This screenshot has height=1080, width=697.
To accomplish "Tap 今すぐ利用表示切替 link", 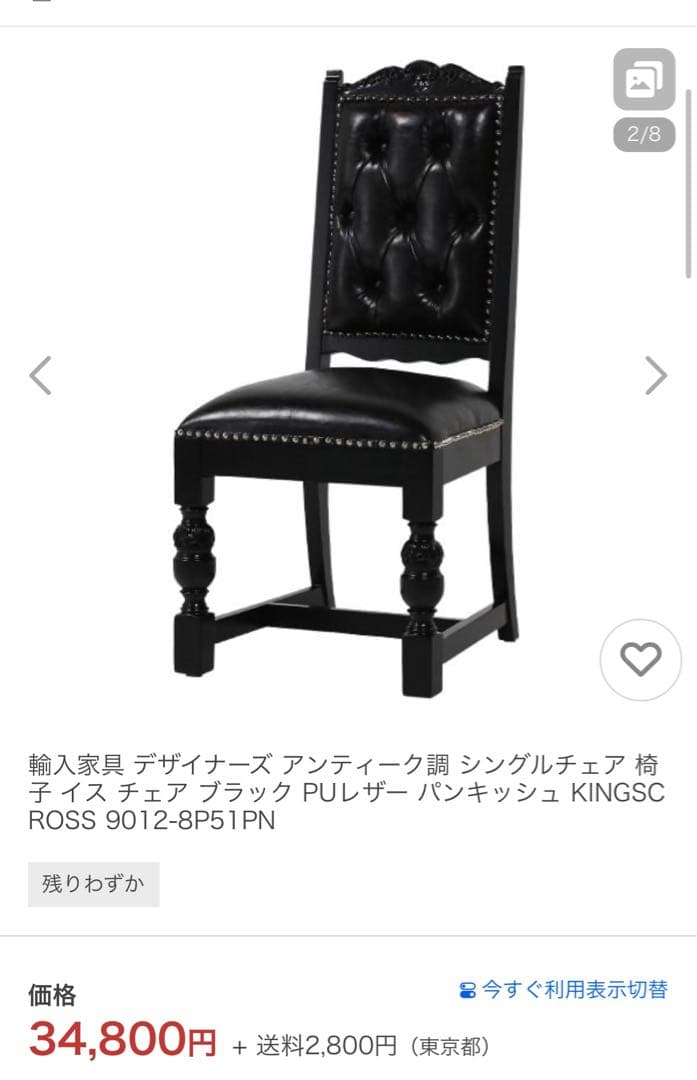I will (563, 990).
